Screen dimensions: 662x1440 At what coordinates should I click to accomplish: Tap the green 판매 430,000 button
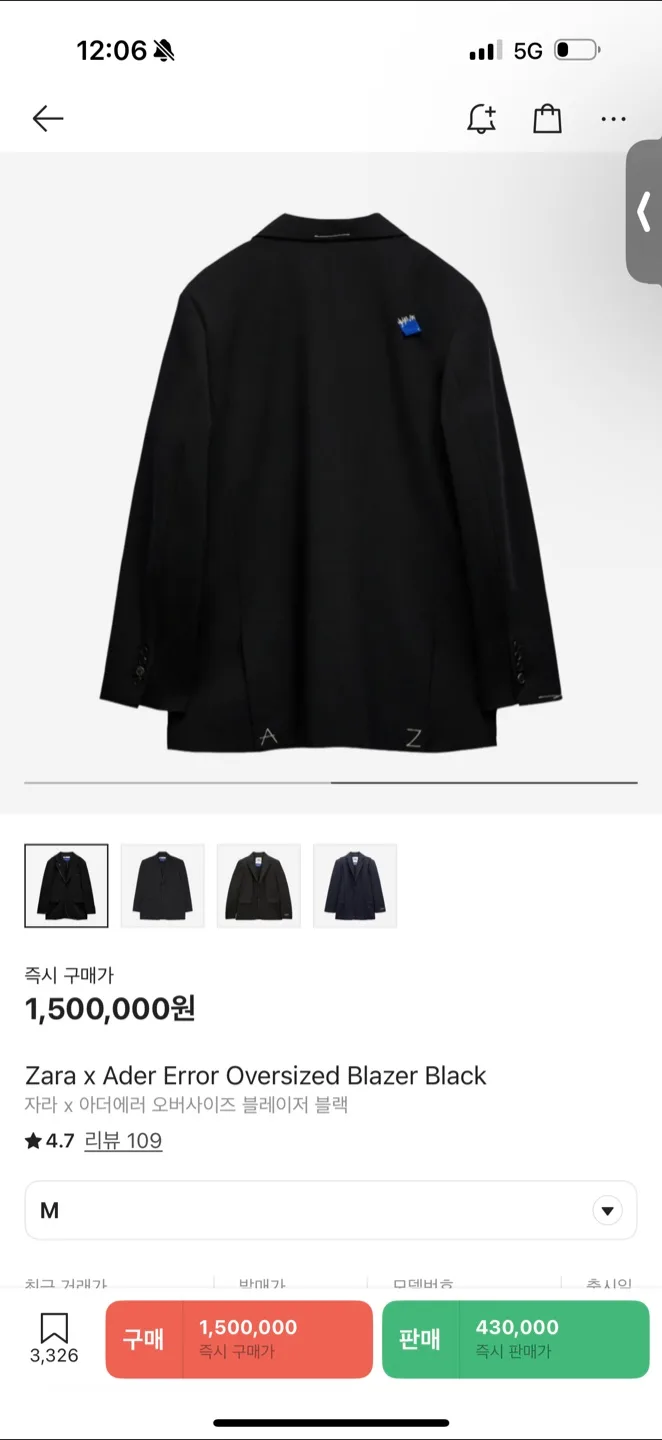[x=515, y=1339]
